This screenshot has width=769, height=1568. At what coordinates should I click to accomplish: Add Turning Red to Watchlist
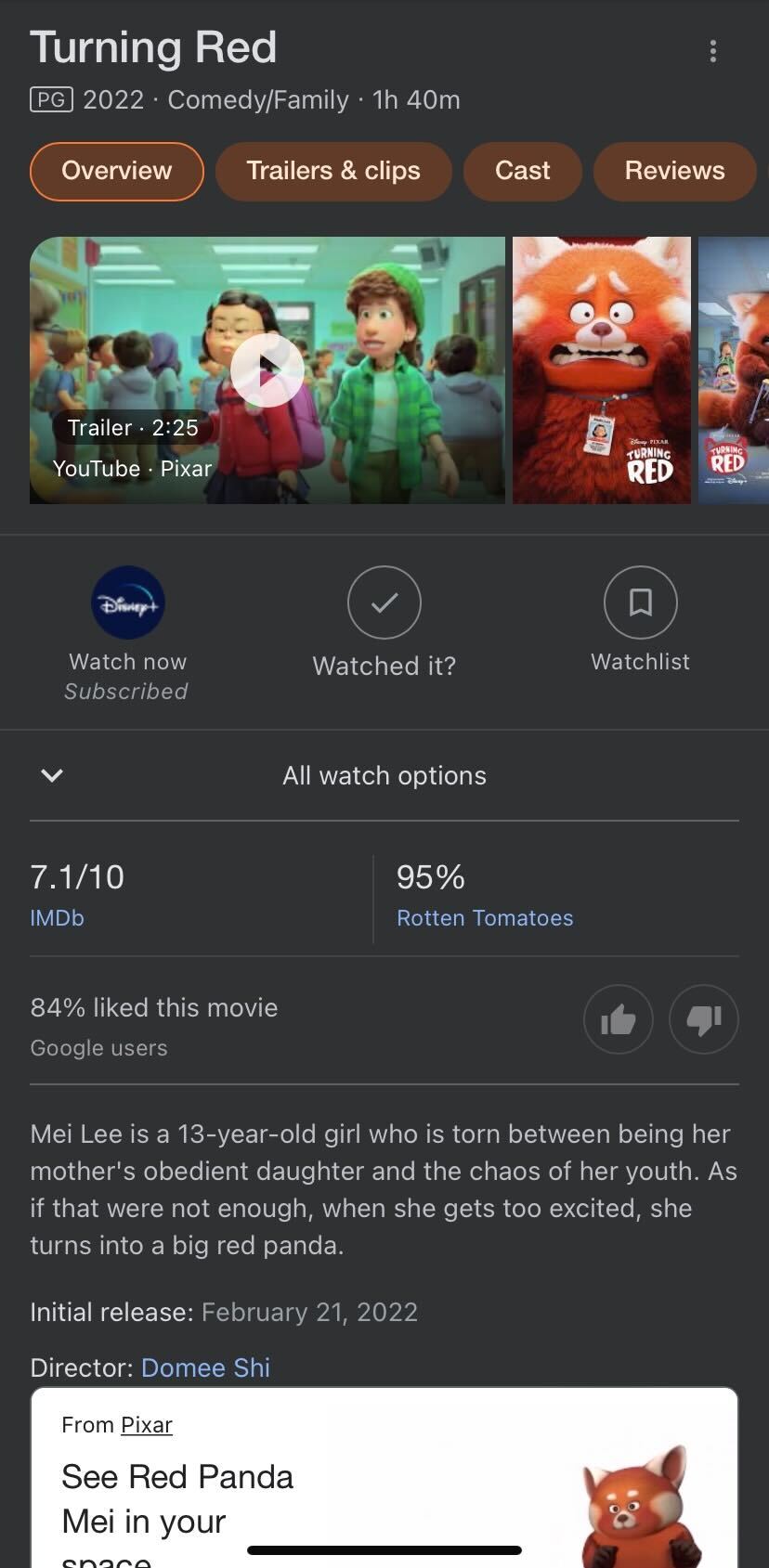tap(641, 603)
